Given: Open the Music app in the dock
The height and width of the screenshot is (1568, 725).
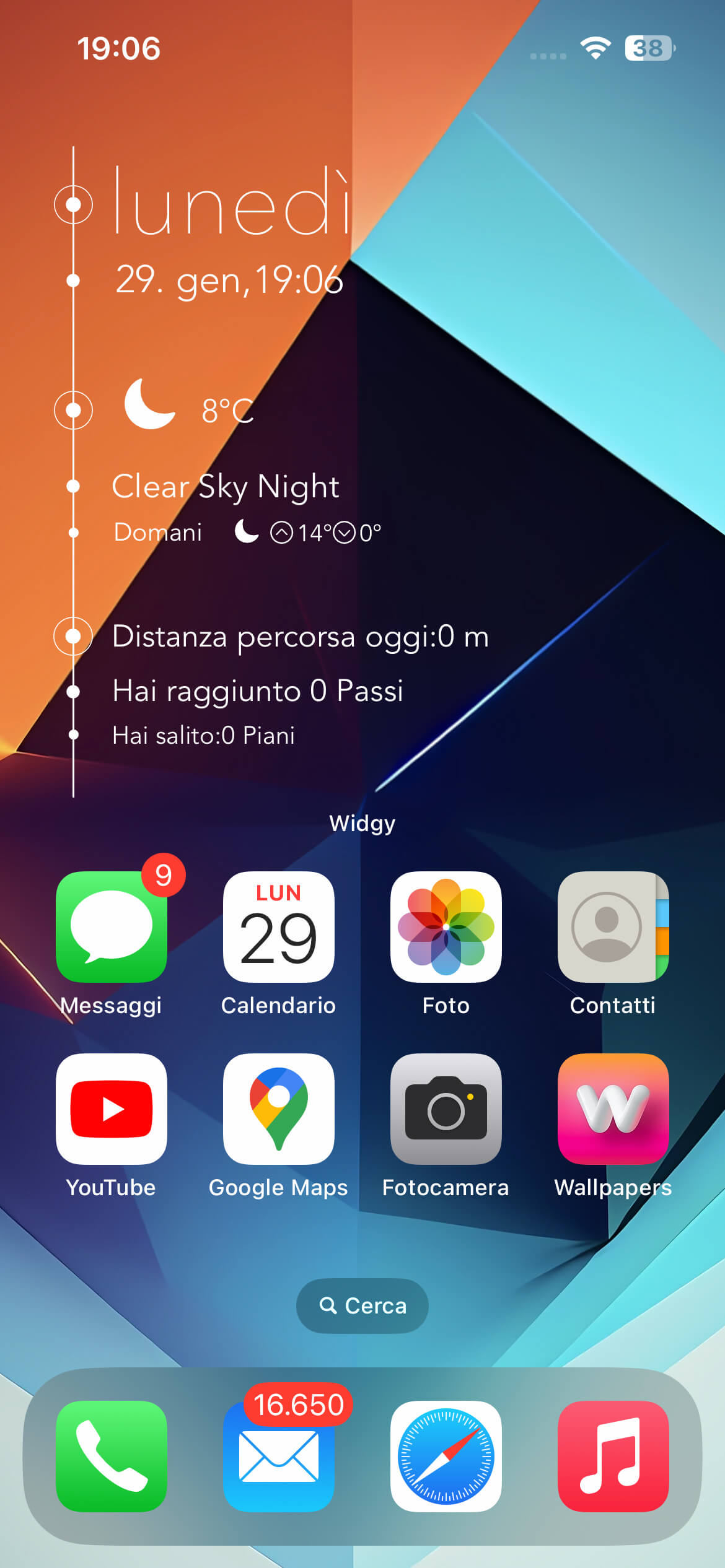Looking at the screenshot, I should click(613, 1456).
